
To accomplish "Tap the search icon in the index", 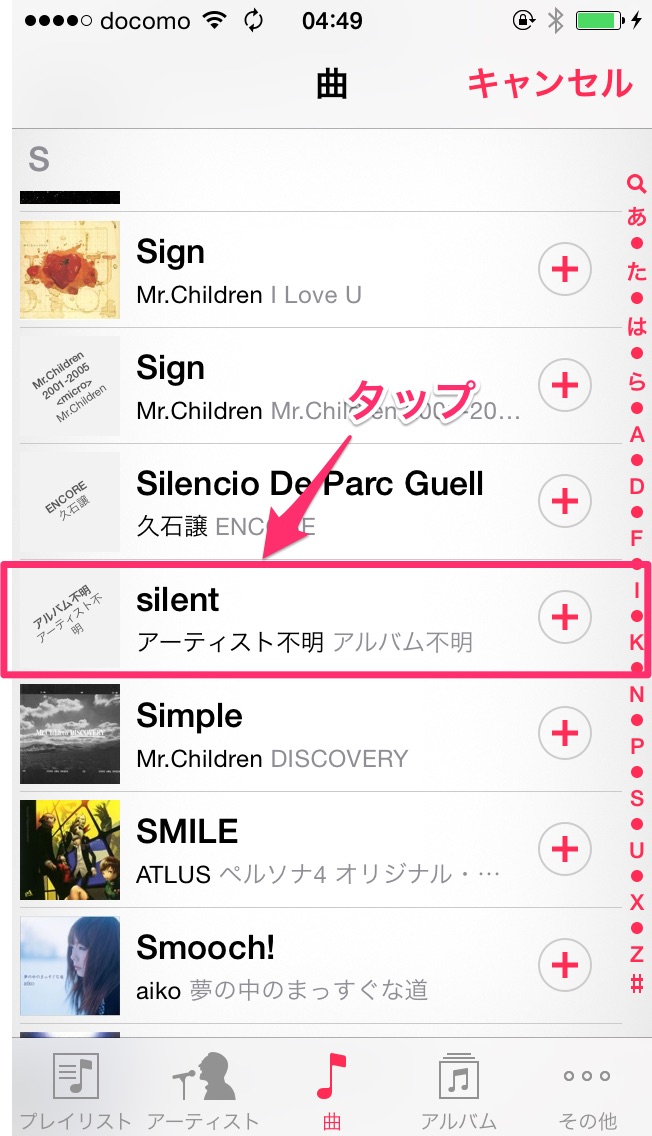I will [x=636, y=184].
